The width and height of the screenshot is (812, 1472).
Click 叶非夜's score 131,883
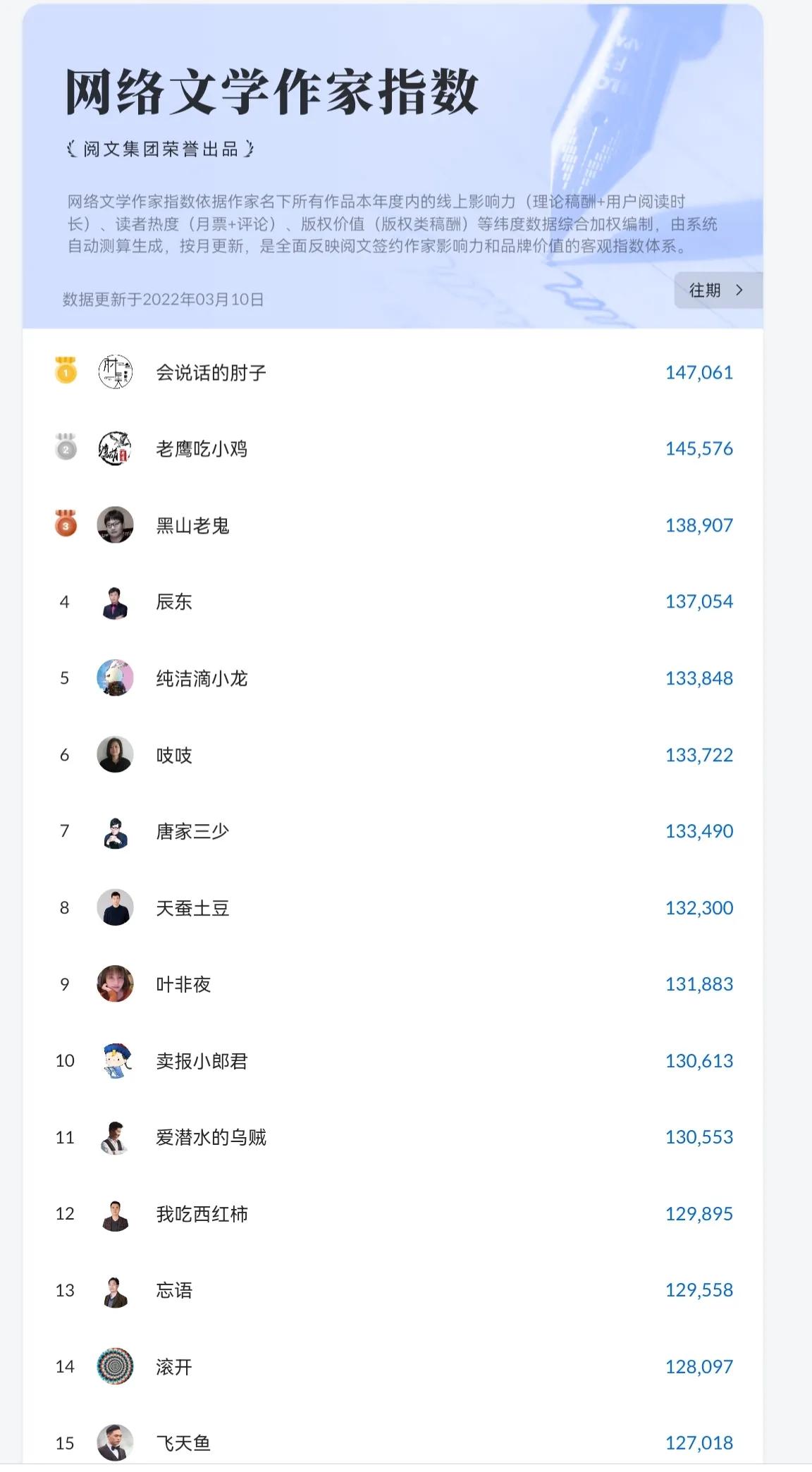coord(699,983)
